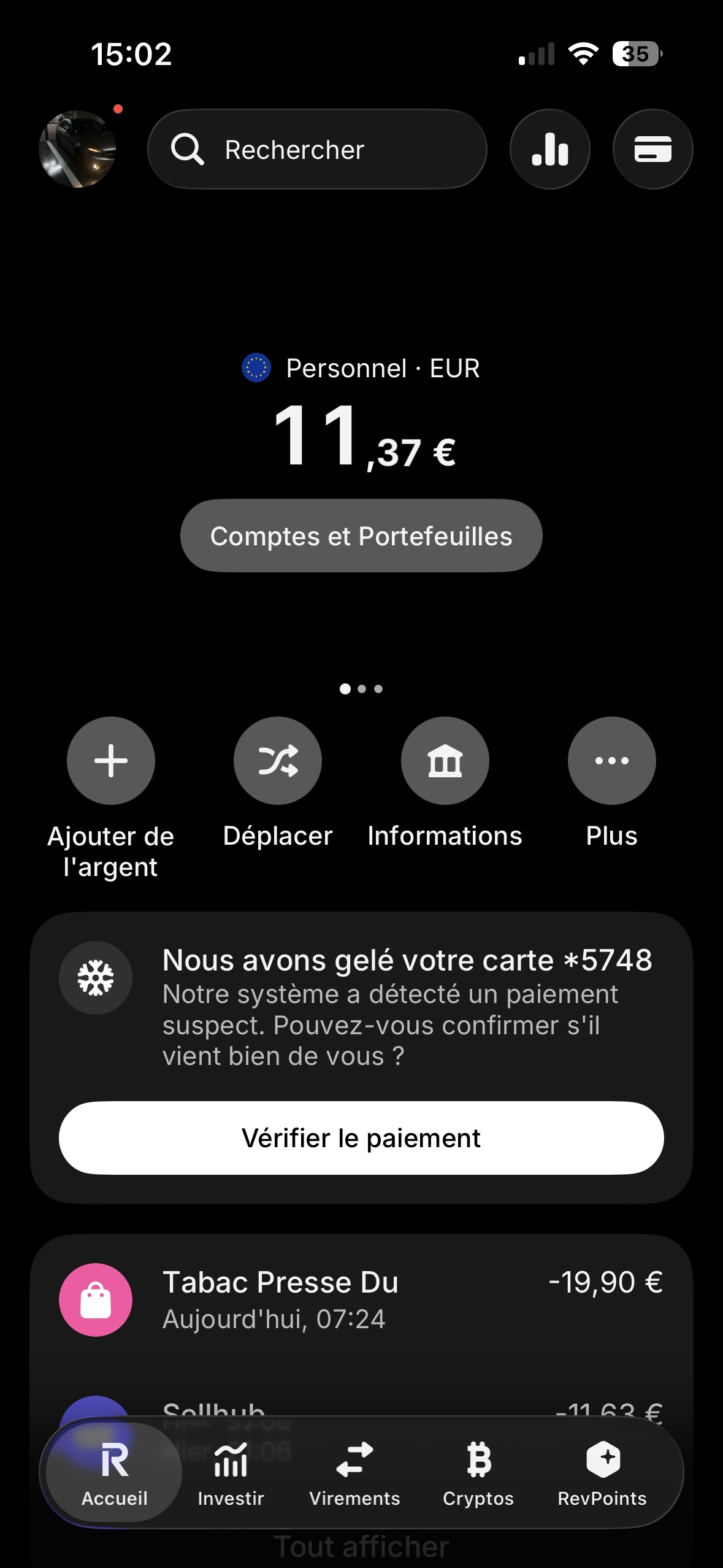Tap the EUR flag badge above the balance
Viewport: 723px width, 1568px height.
(x=257, y=367)
